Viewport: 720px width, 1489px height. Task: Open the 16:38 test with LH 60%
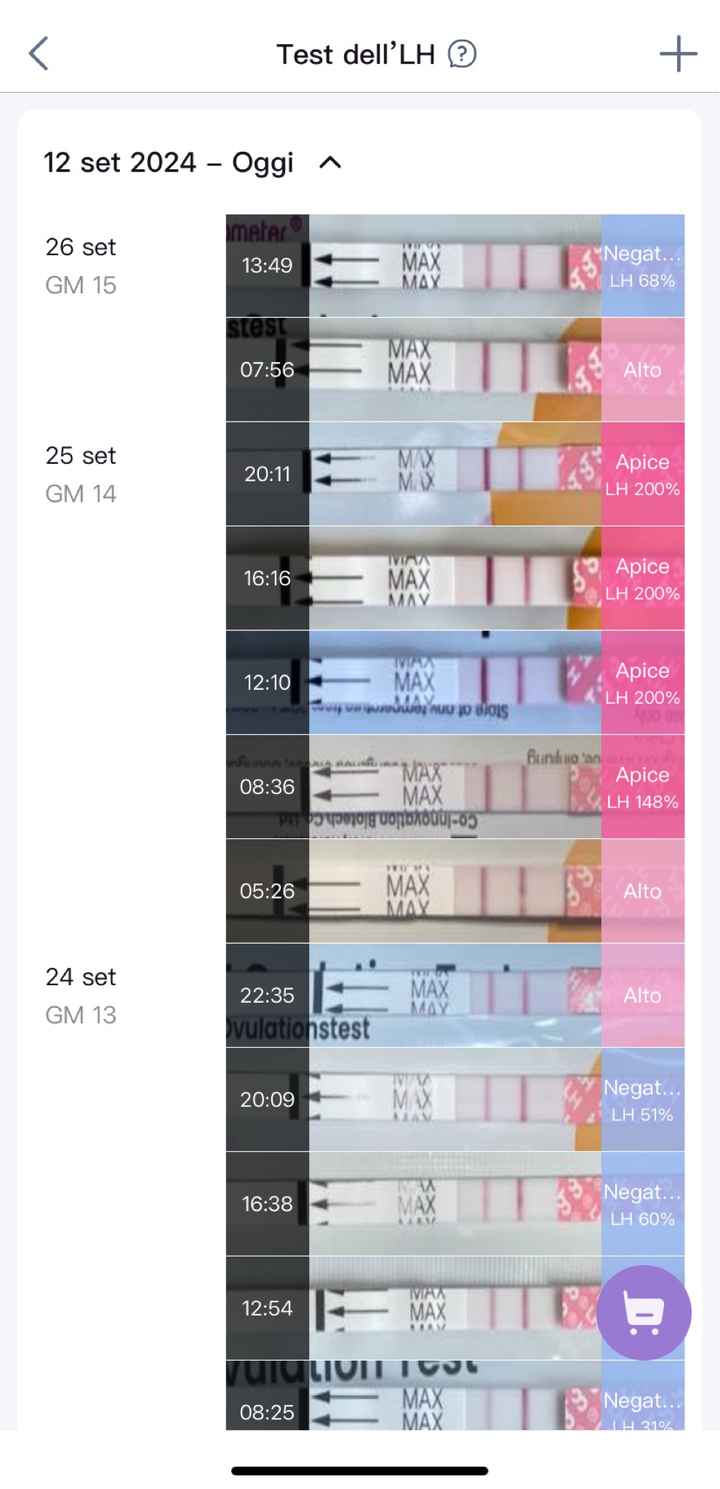click(x=455, y=1204)
